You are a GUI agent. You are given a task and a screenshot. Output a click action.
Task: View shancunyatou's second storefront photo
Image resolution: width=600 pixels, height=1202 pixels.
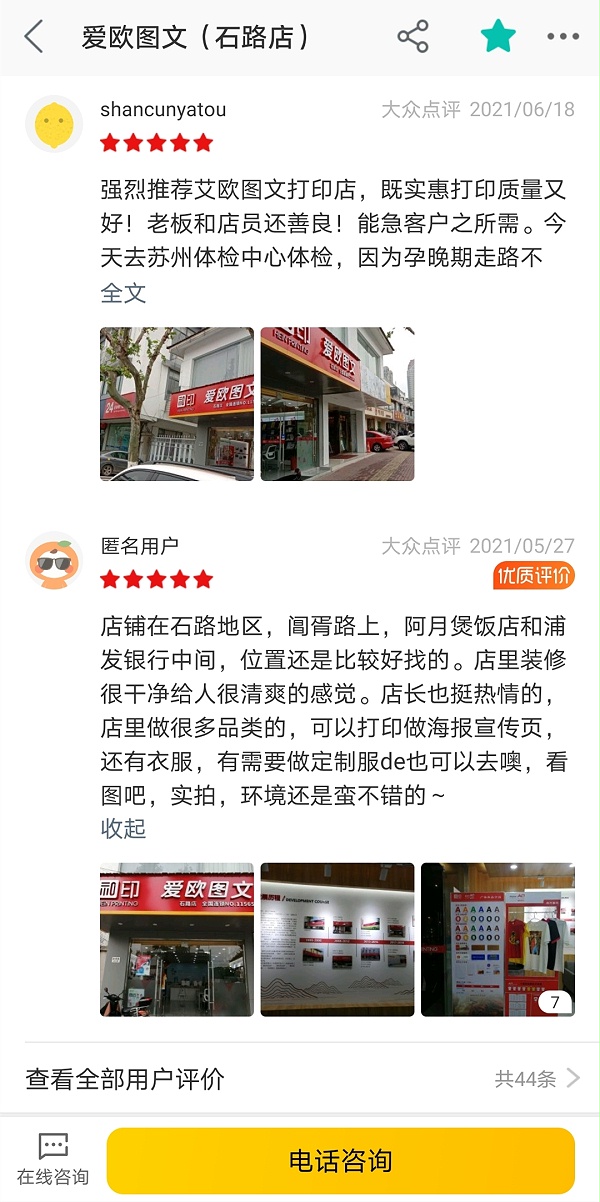point(337,404)
